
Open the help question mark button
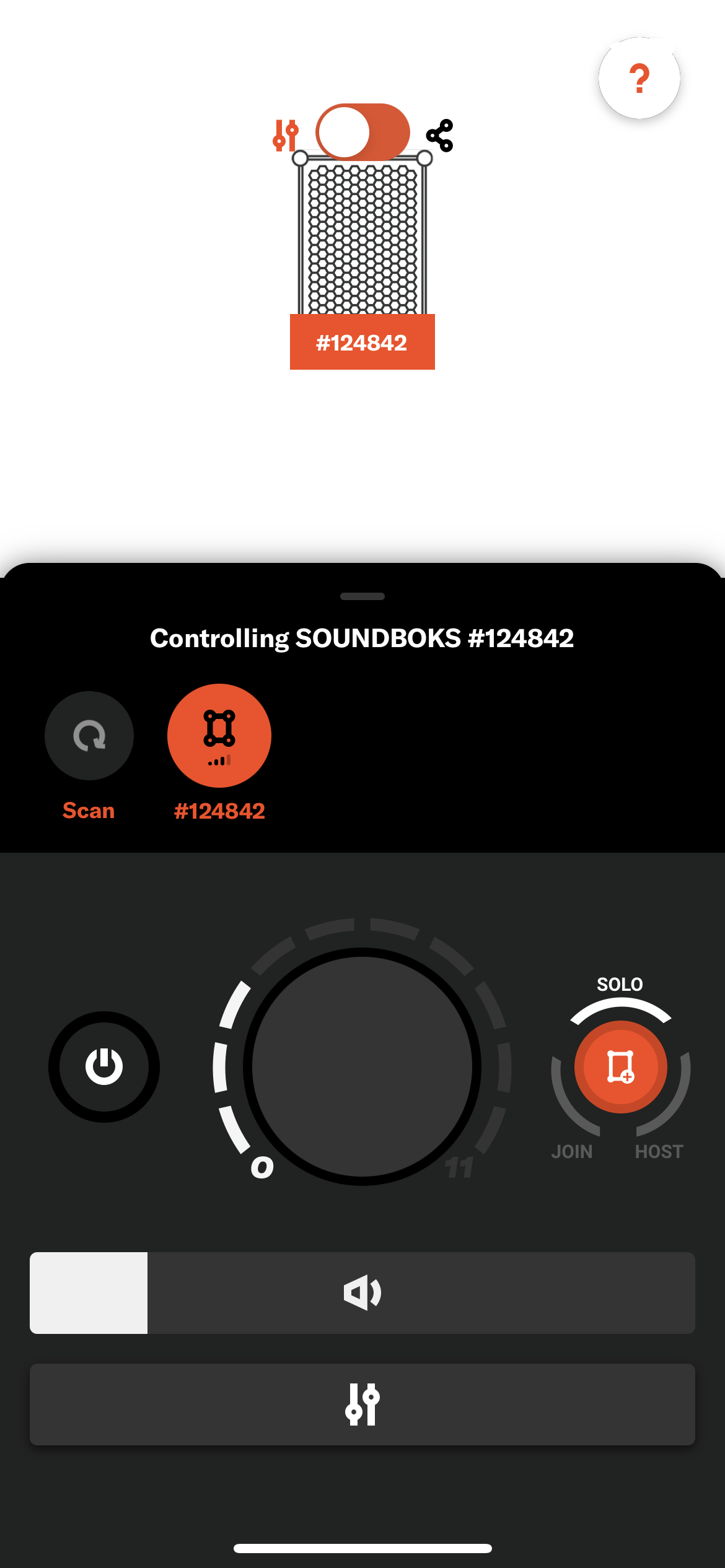(639, 78)
